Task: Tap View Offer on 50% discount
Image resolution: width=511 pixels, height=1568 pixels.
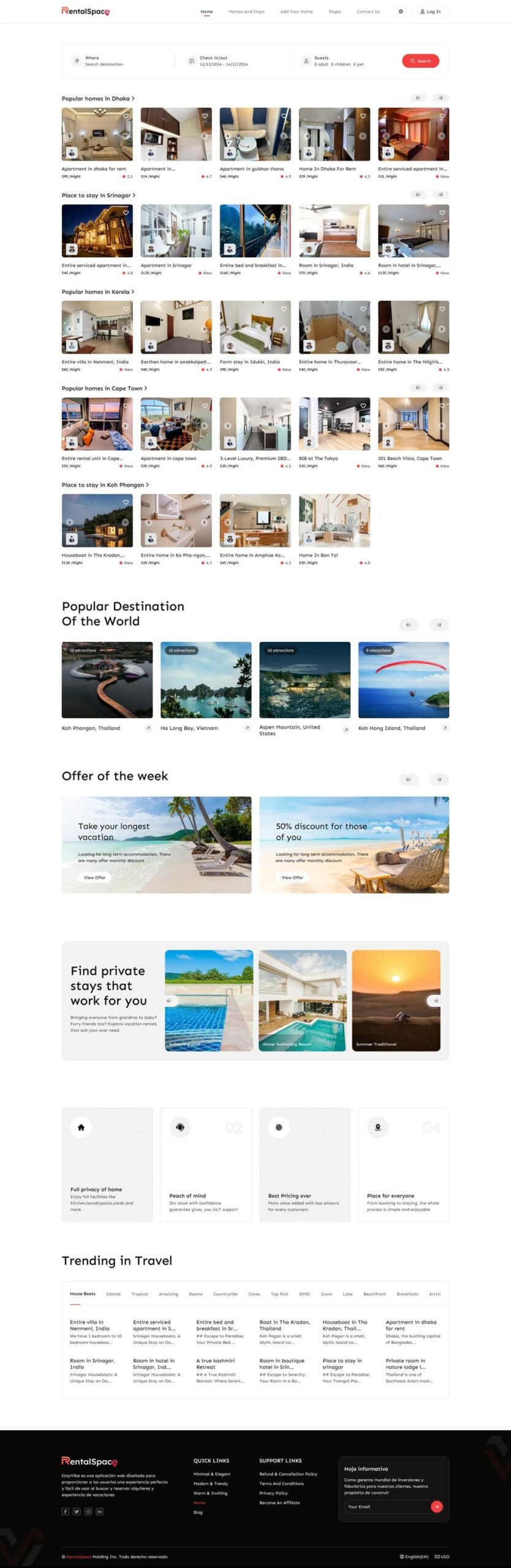Action: pos(292,878)
